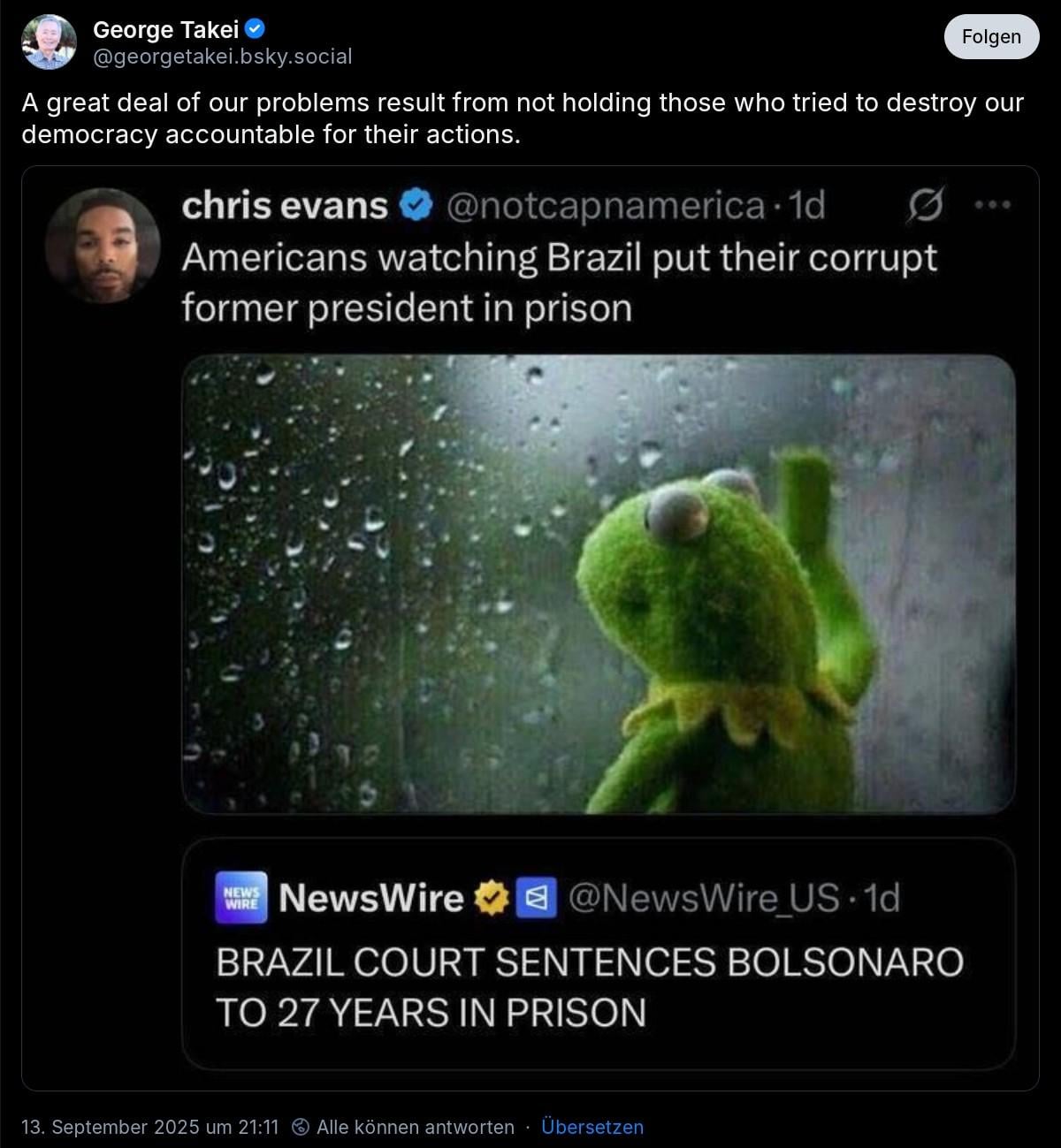Viewport: 1061px width, 1148px height.
Task: Translate the post with Übersetzen
Action: coord(592,1127)
